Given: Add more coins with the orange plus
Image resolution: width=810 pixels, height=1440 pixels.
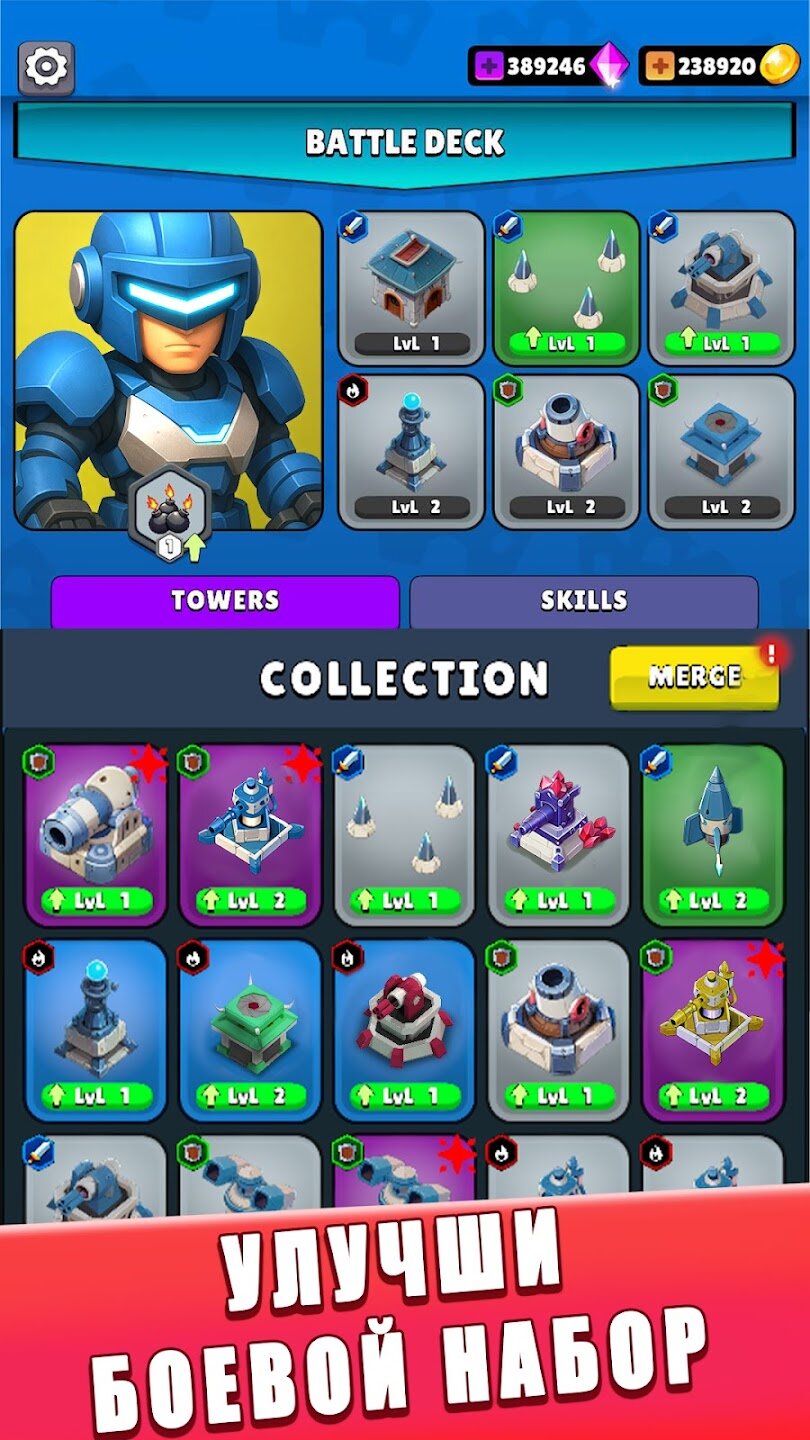Looking at the screenshot, I should click(x=660, y=67).
